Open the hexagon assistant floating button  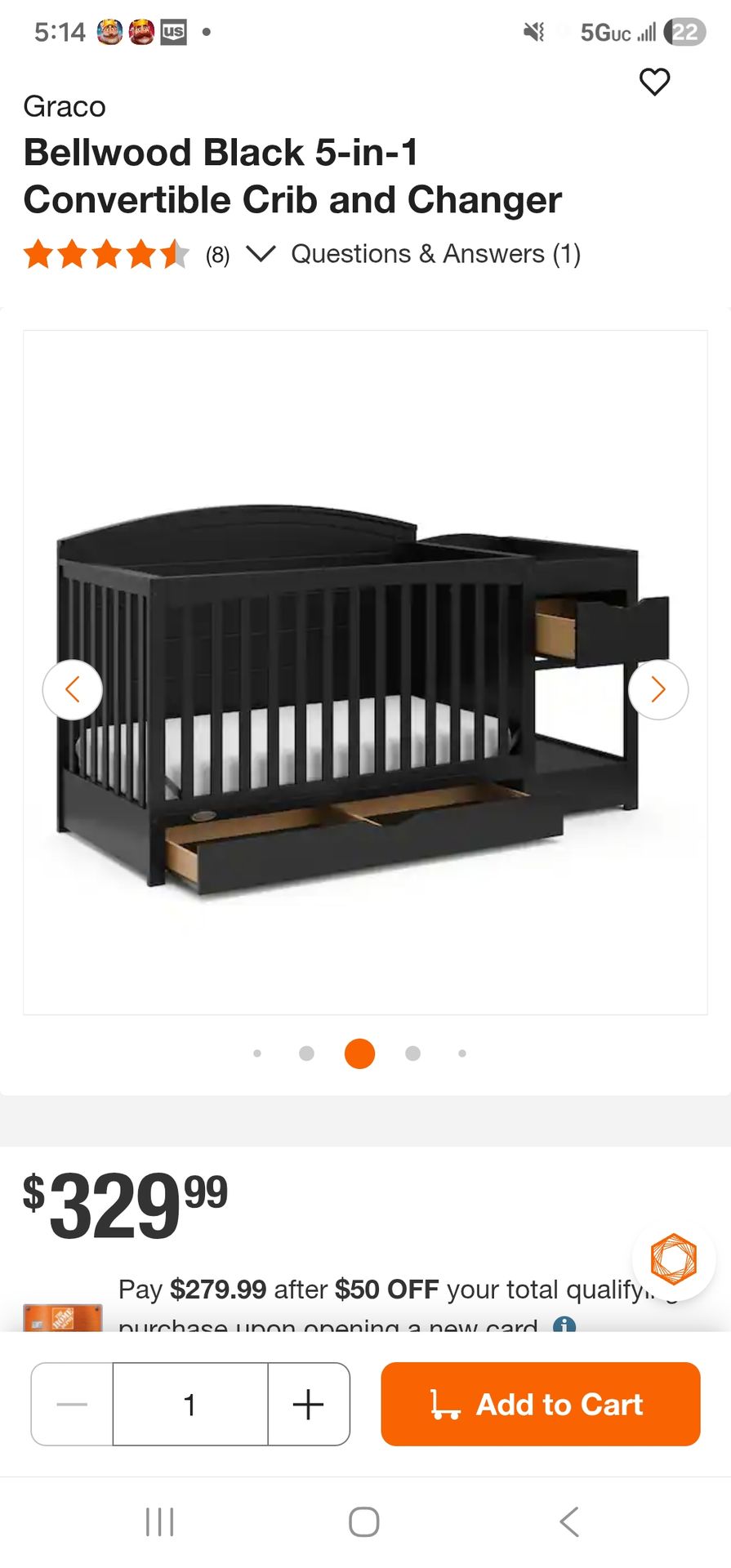click(673, 1258)
